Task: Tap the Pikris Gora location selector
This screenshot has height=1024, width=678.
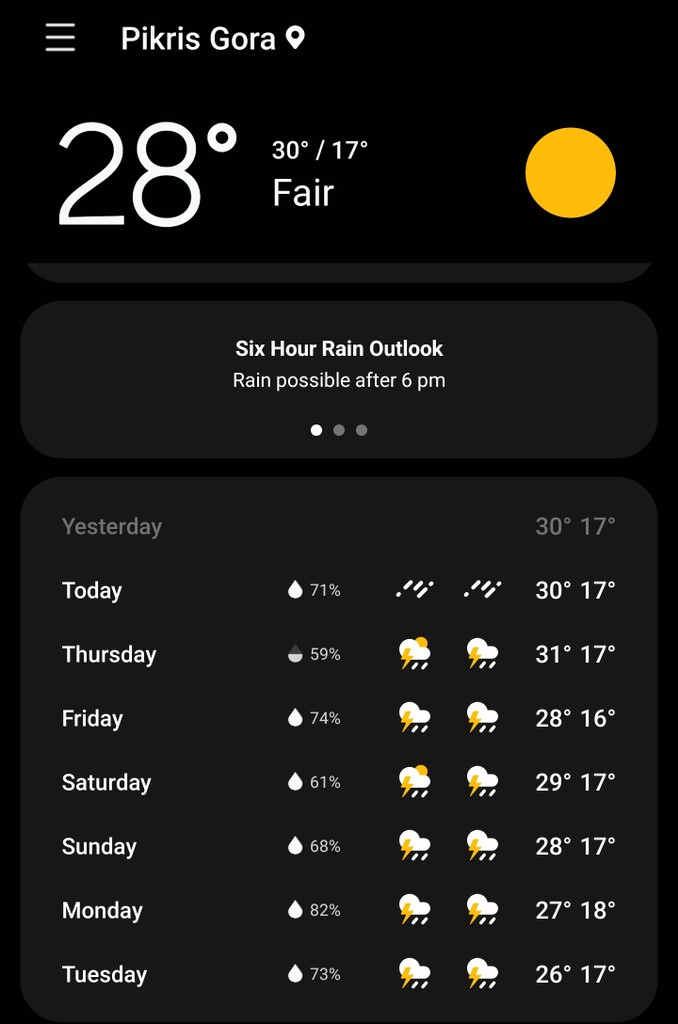Action: tap(212, 39)
